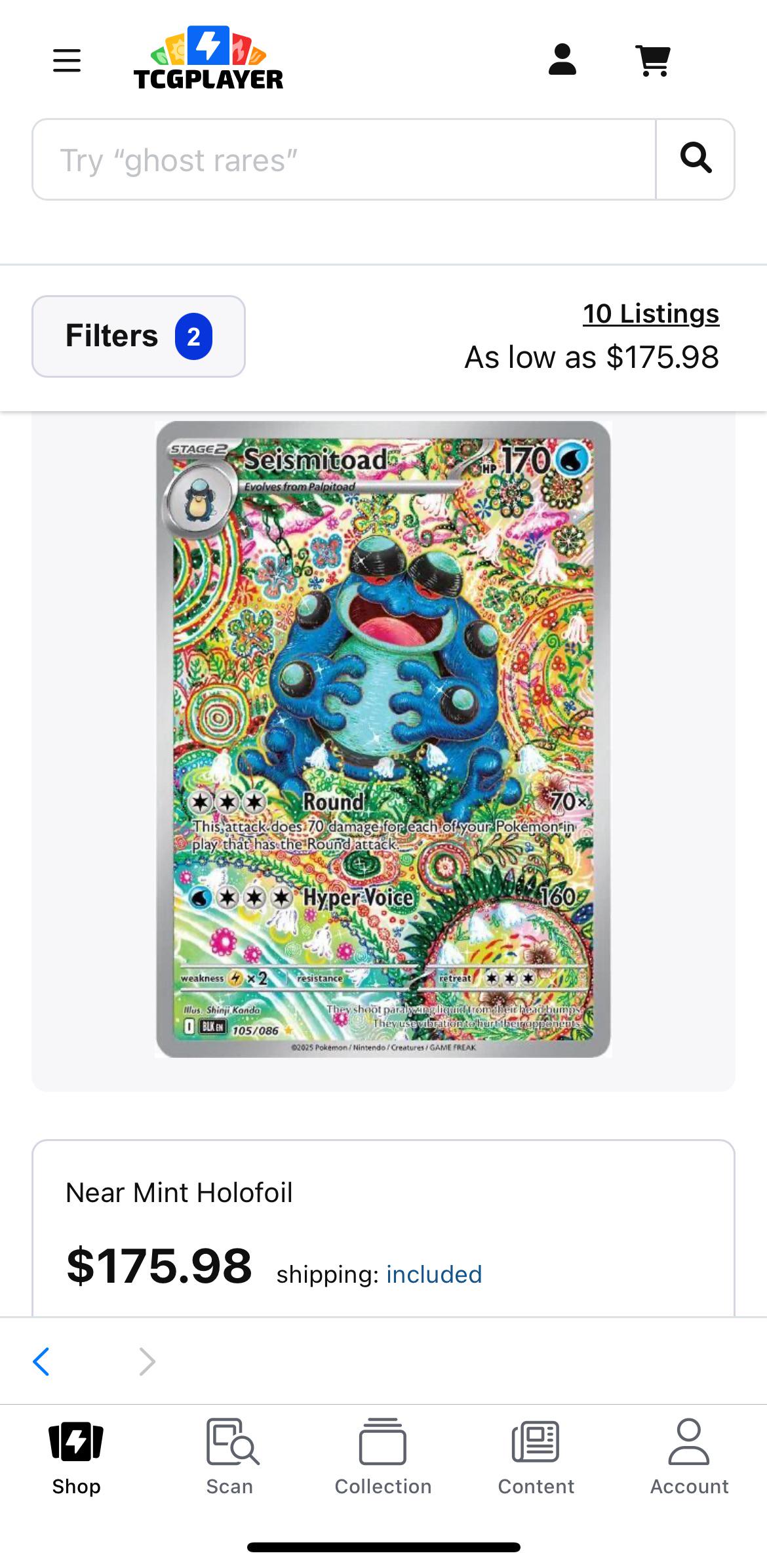Switch to the Scan tab
The width and height of the screenshot is (767, 1568).
coord(230,1456)
